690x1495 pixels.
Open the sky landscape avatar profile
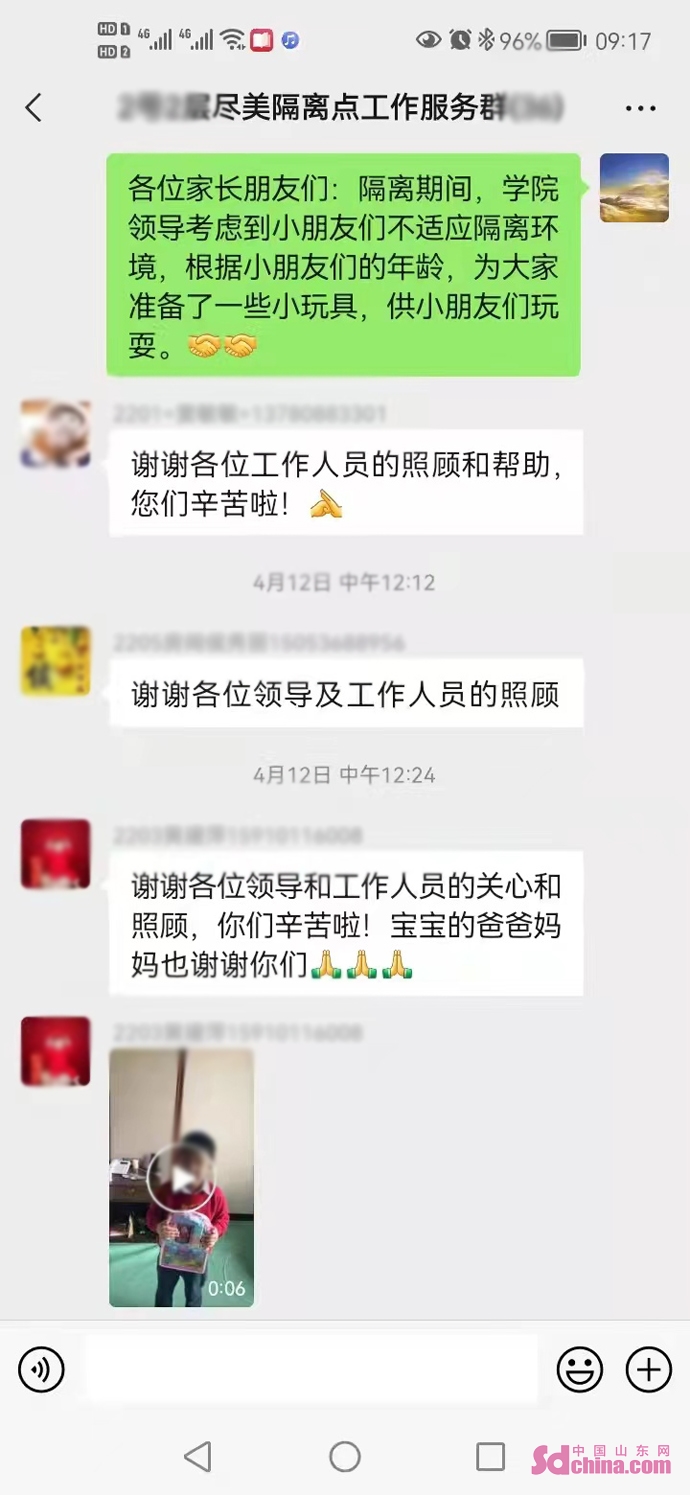coord(634,188)
